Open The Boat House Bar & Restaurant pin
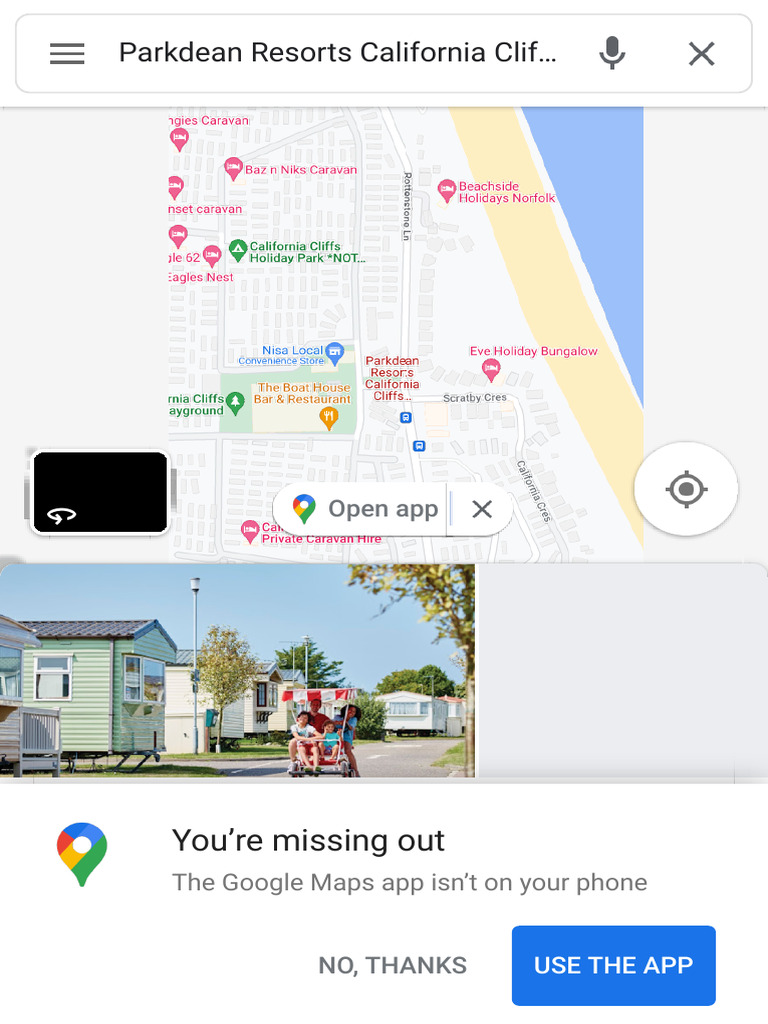Image resolution: width=768 pixels, height=1024 pixels. click(329, 417)
